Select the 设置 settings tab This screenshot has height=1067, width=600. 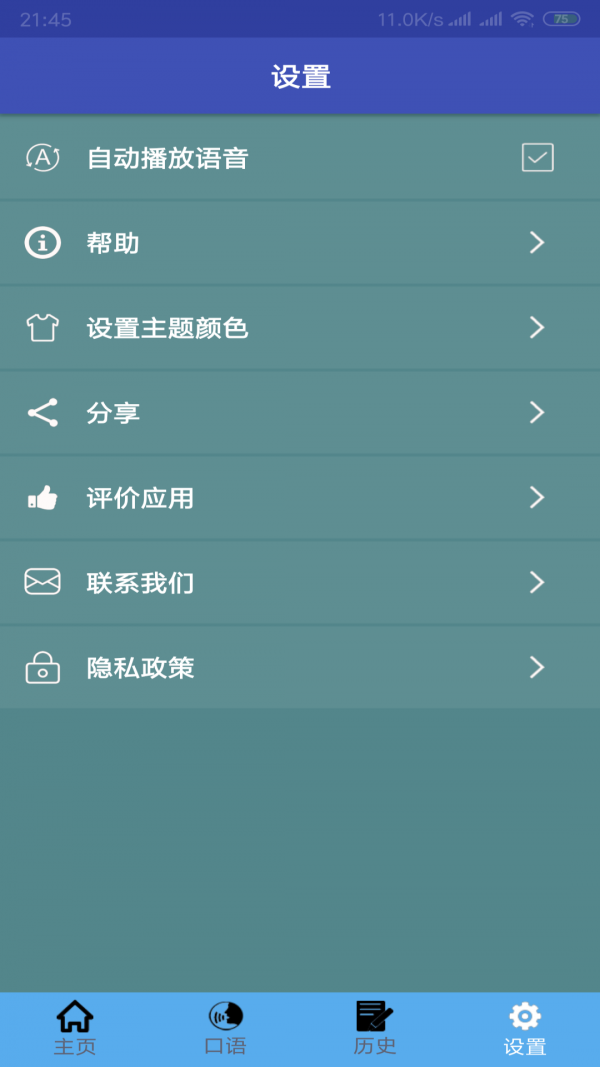525,1028
